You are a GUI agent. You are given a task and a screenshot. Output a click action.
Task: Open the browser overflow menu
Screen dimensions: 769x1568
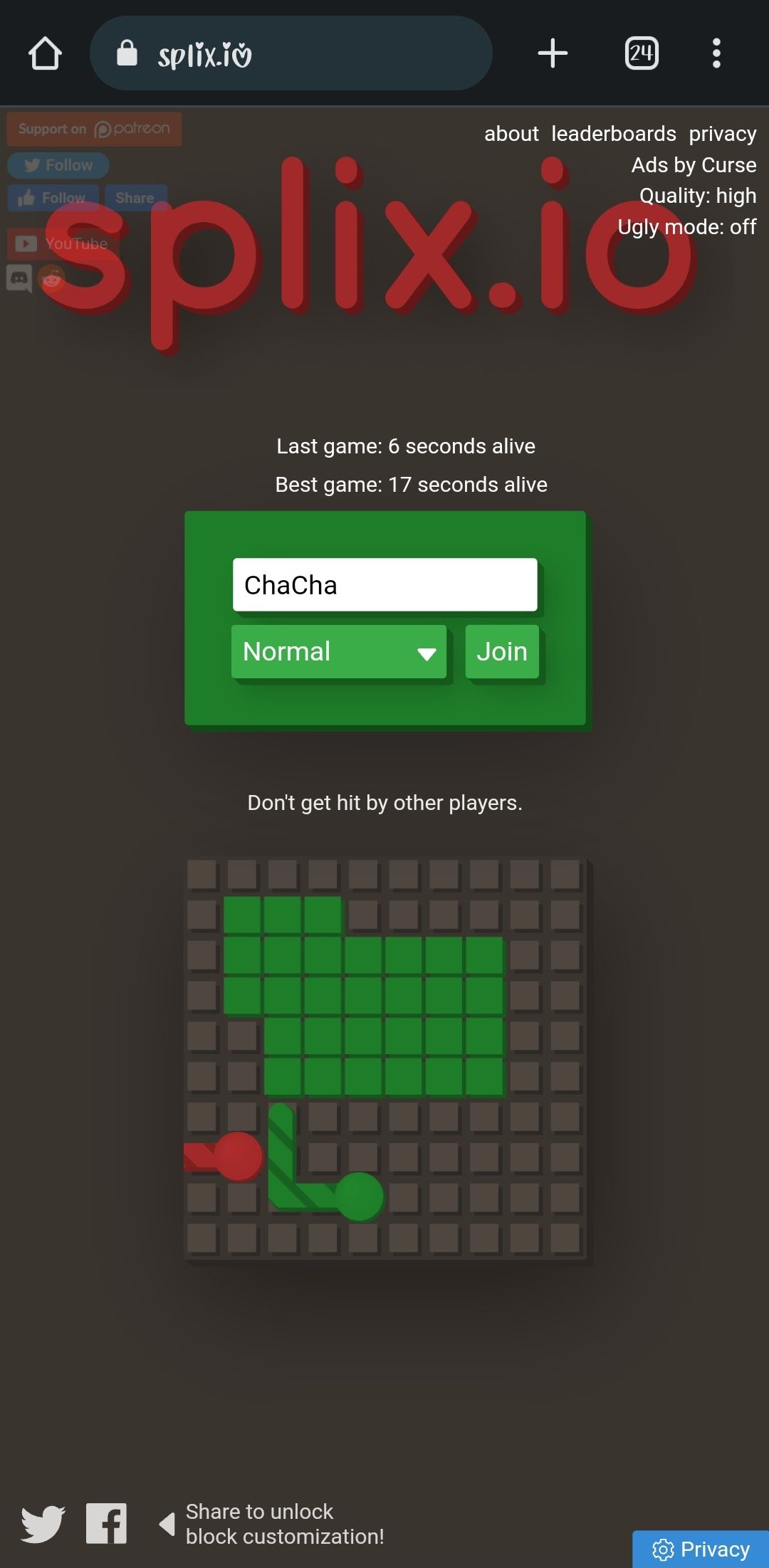(x=716, y=53)
